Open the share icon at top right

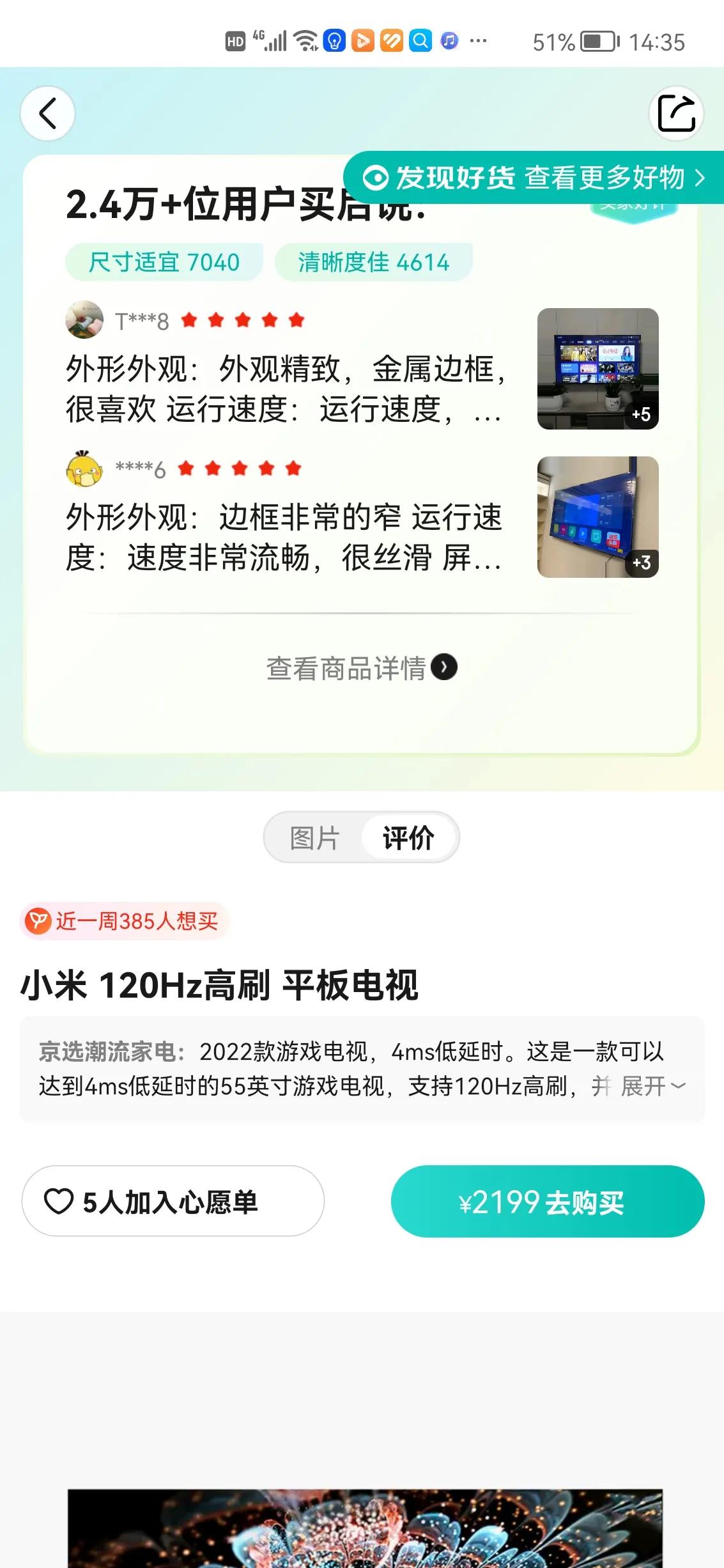[x=677, y=113]
